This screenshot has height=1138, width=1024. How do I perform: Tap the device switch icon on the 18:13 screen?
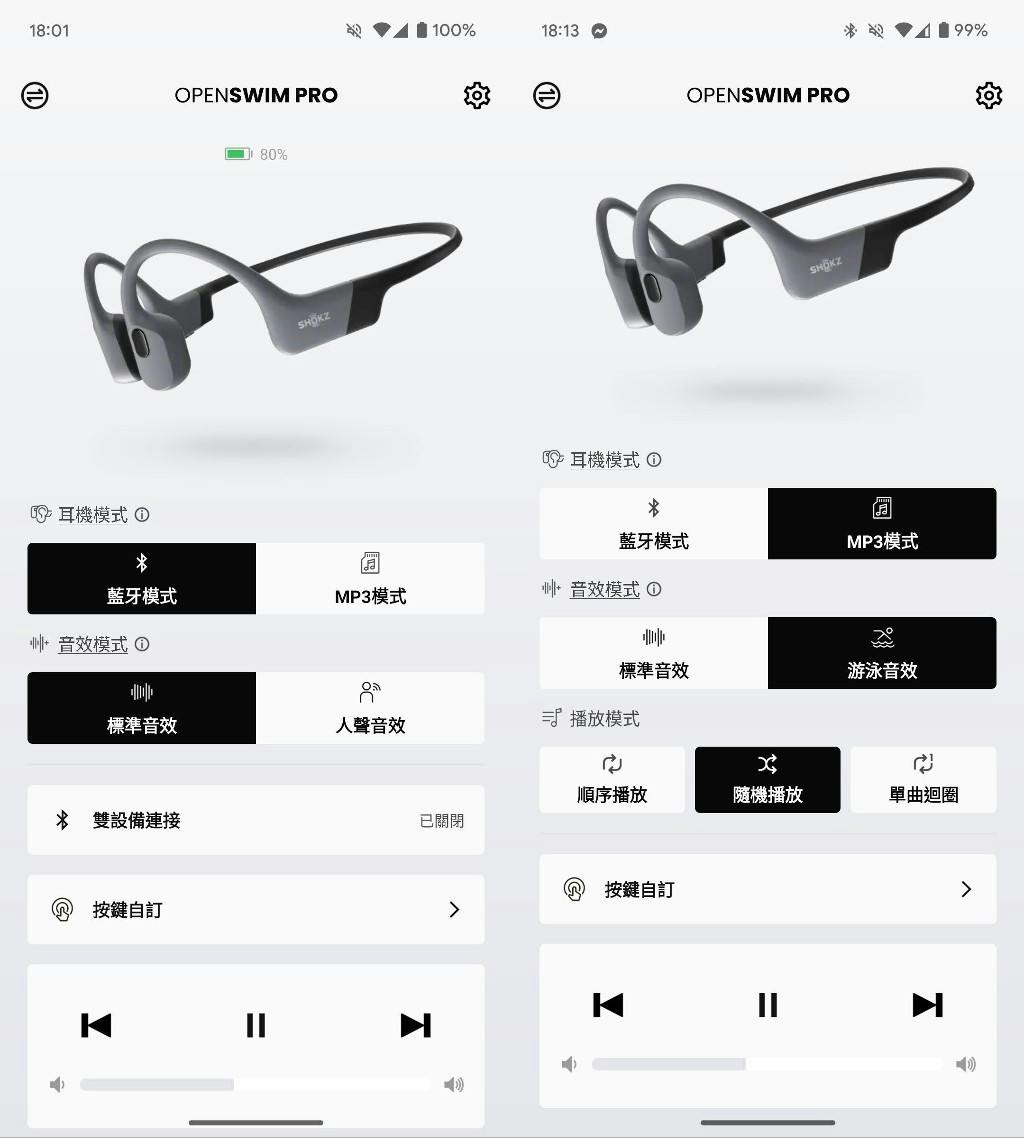click(x=547, y=96)
